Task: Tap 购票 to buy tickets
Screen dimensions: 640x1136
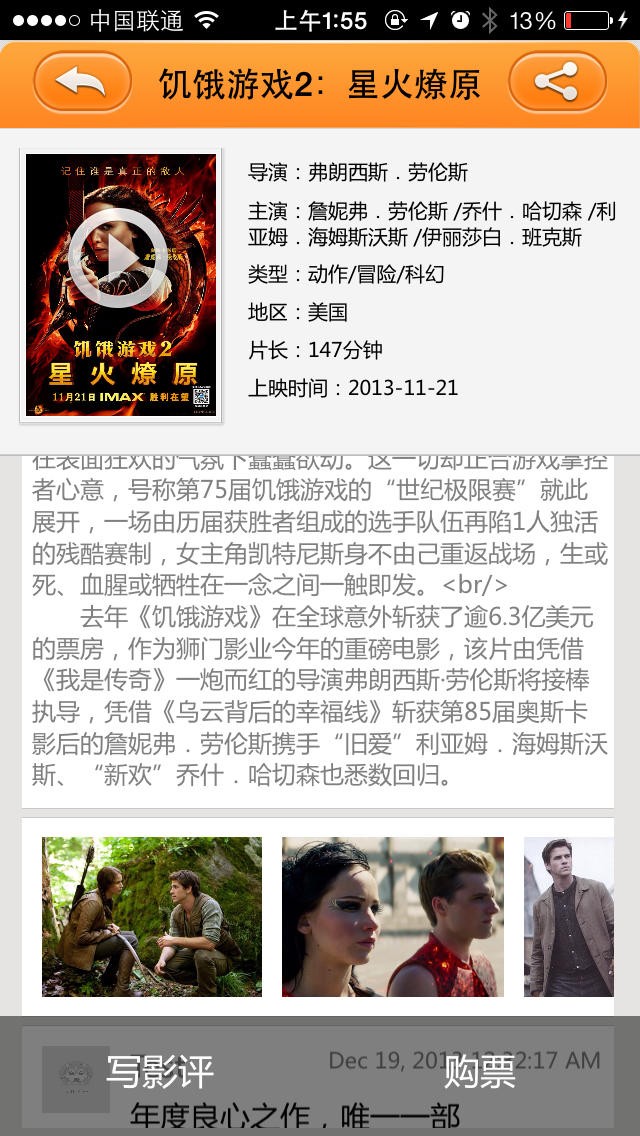Action: (480, 1072)
